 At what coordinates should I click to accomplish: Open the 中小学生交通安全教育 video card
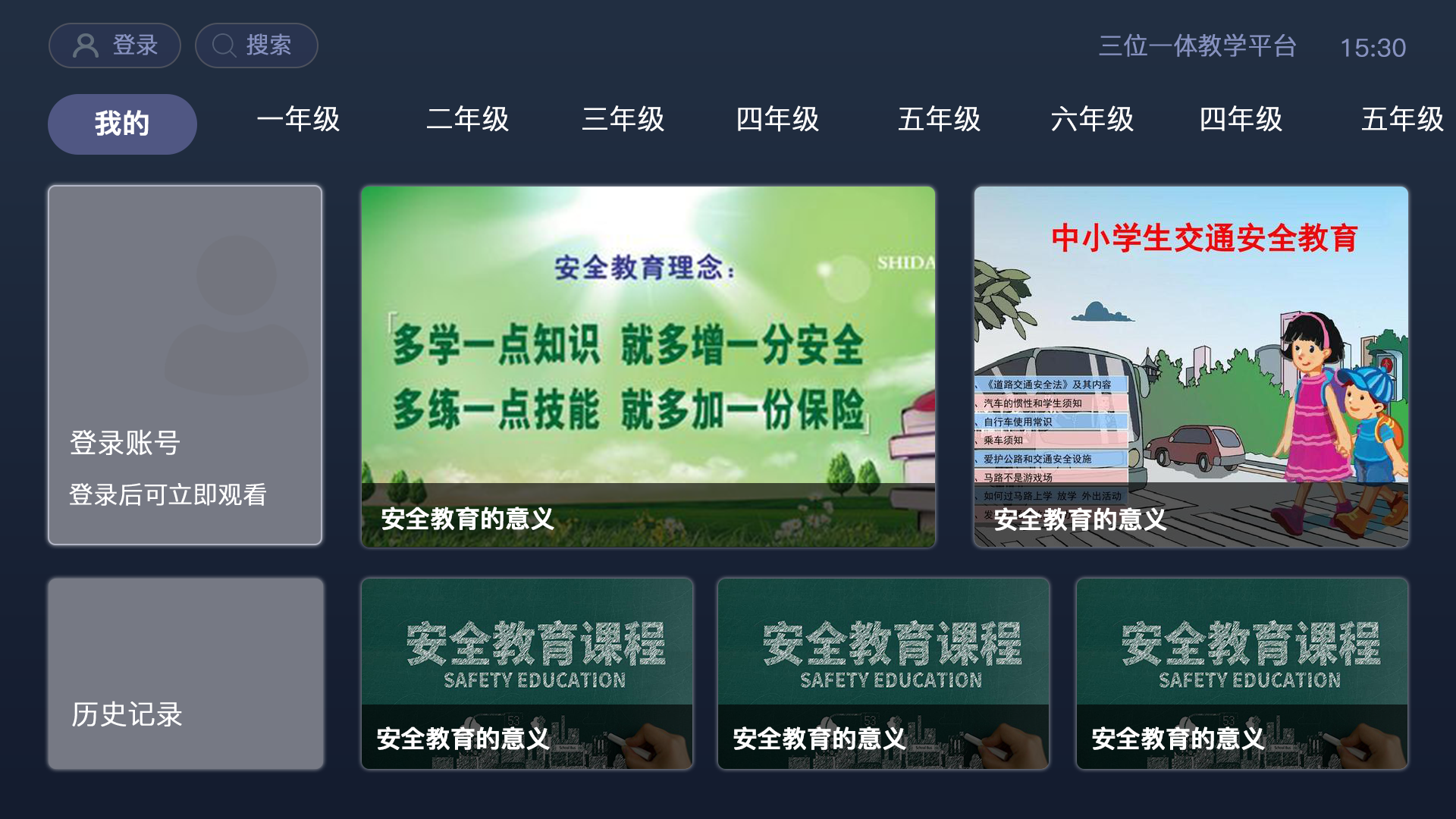tap(1191, 366)
